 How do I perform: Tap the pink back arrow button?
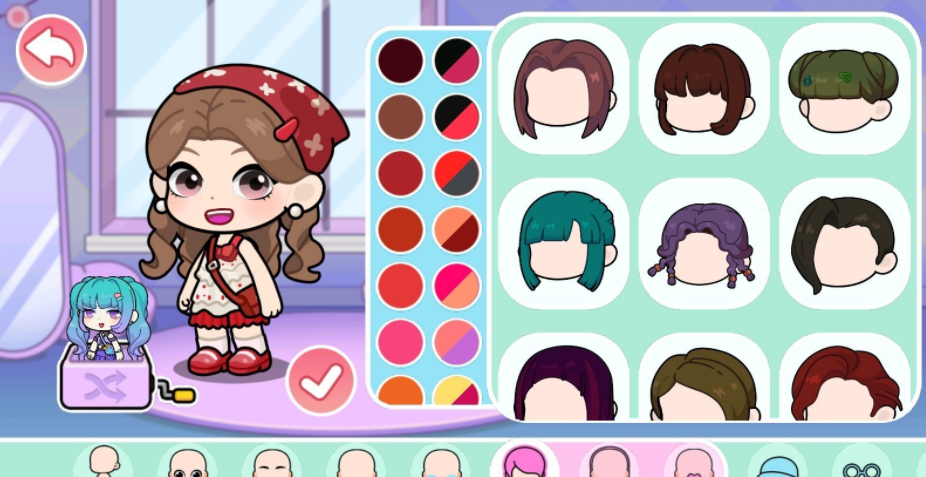click(x=51, y=48)
